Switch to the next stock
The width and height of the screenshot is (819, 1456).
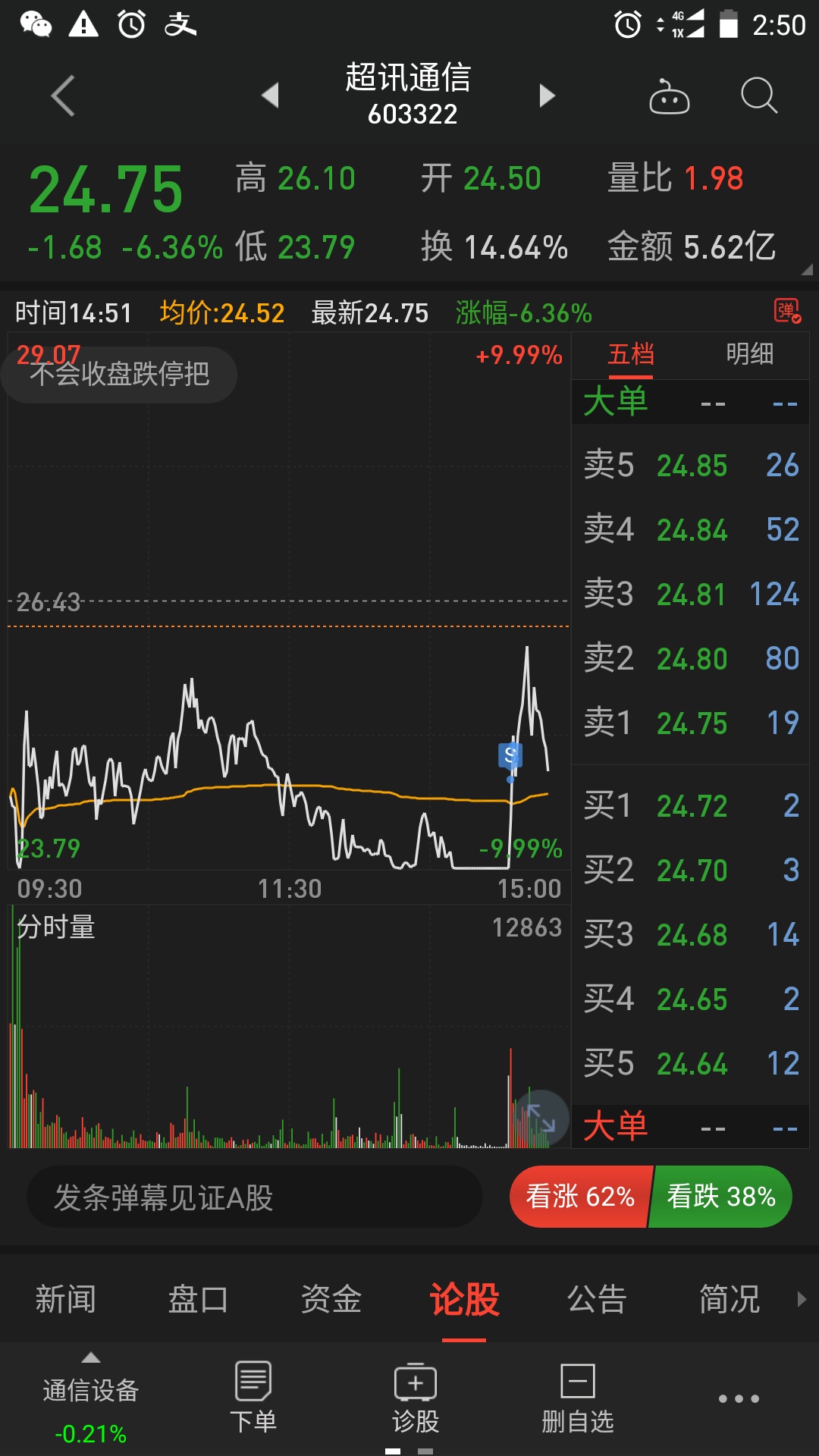pyautogui.click(x=547, y=96)
